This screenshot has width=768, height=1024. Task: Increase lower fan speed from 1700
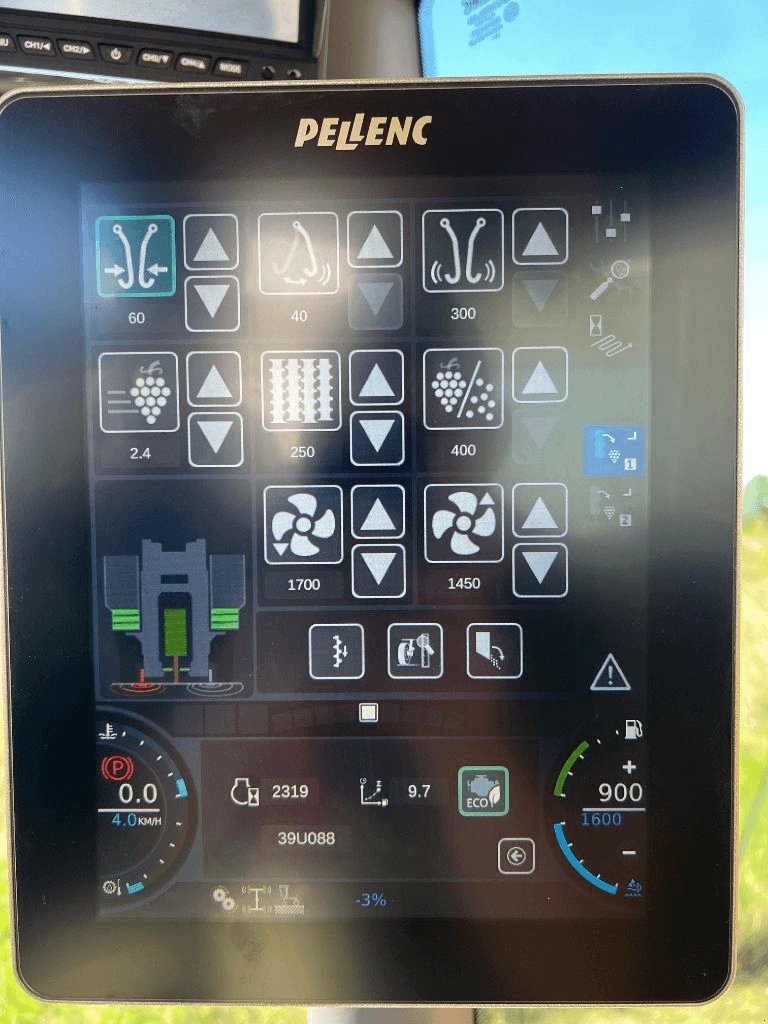(377, 512)
